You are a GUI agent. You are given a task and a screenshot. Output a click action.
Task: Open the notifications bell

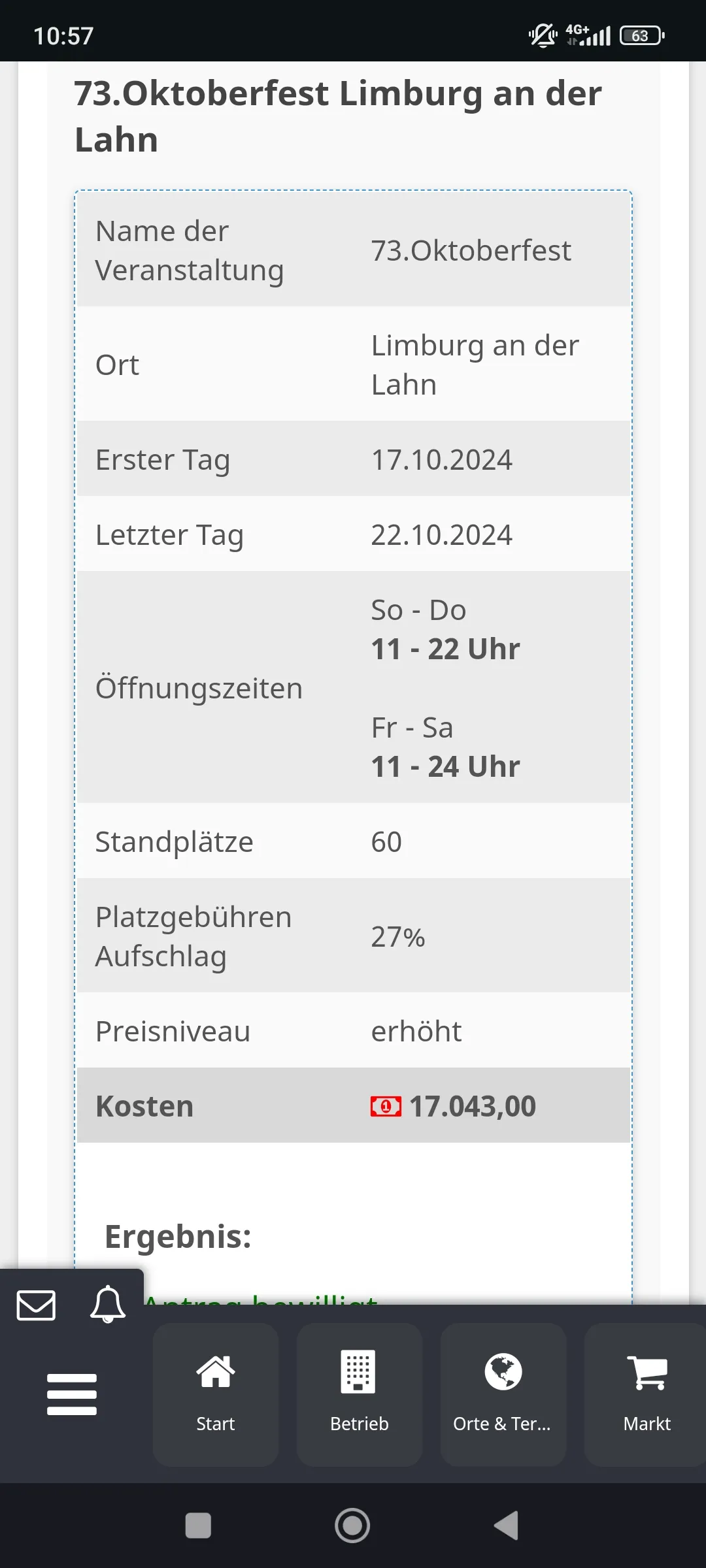click(x=108, y=1305)
